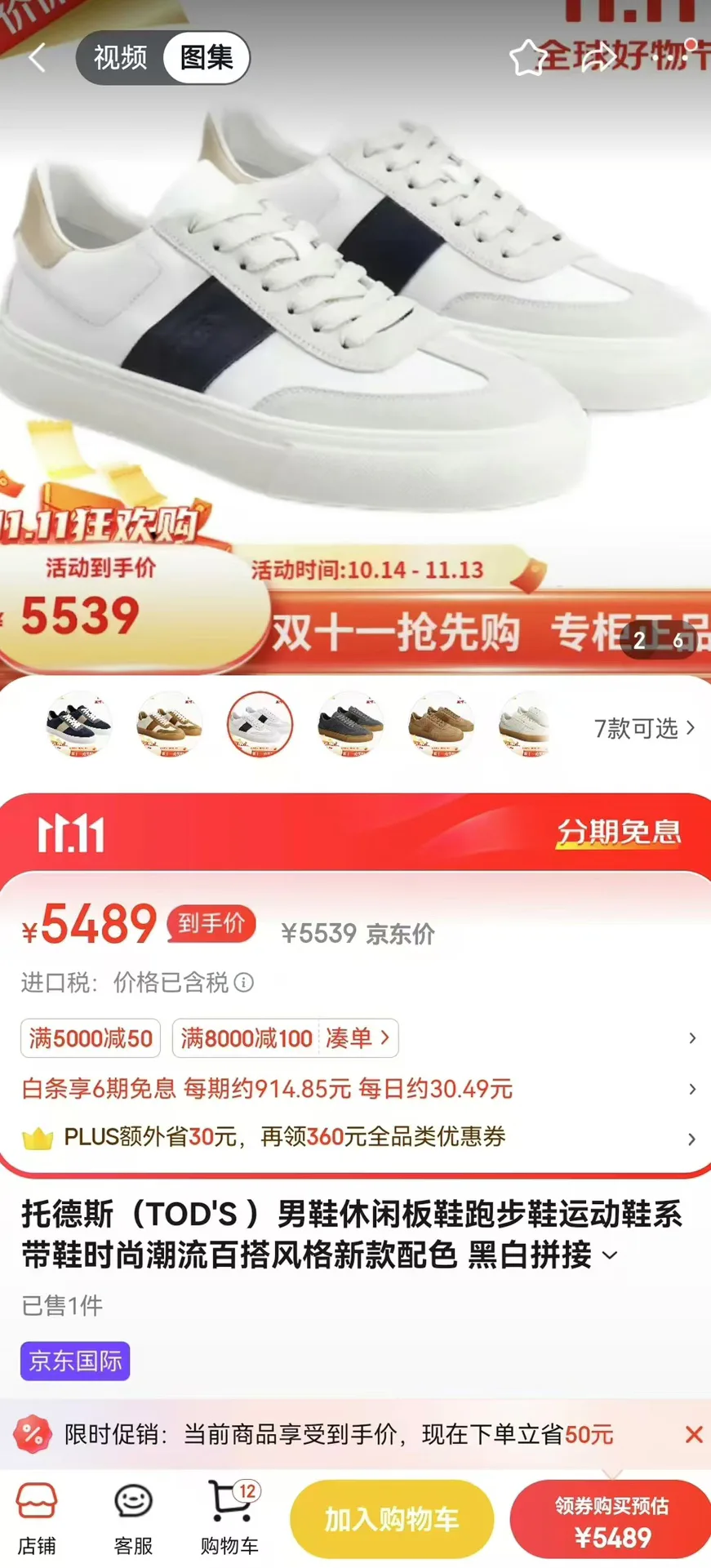Viewport: 711px width, 1568px height.
Task: Tap the import tax info icon
Action: click(x=243, y=982)
